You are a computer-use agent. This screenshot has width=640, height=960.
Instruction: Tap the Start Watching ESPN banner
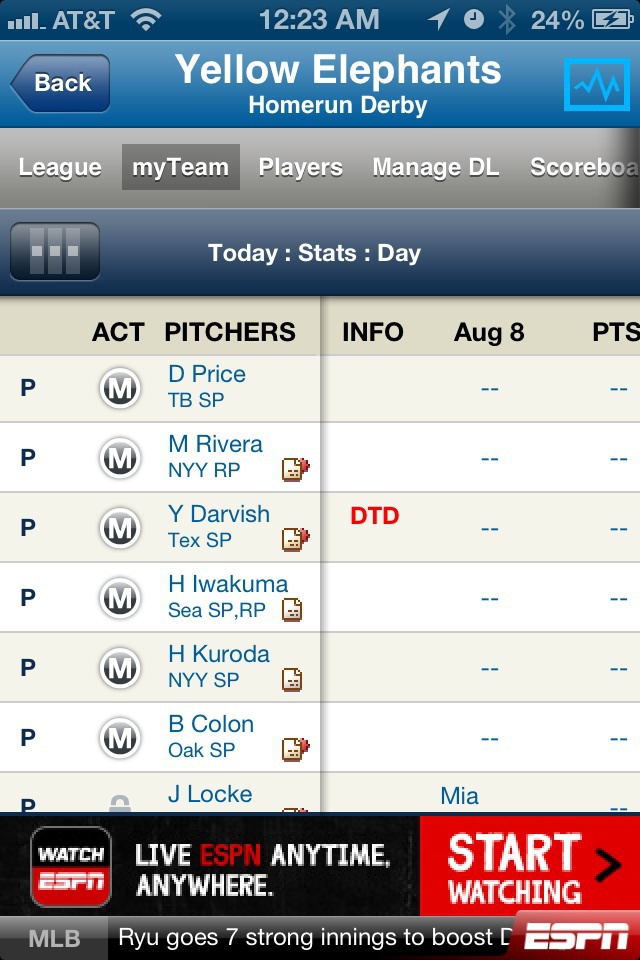tap(530, 866)
